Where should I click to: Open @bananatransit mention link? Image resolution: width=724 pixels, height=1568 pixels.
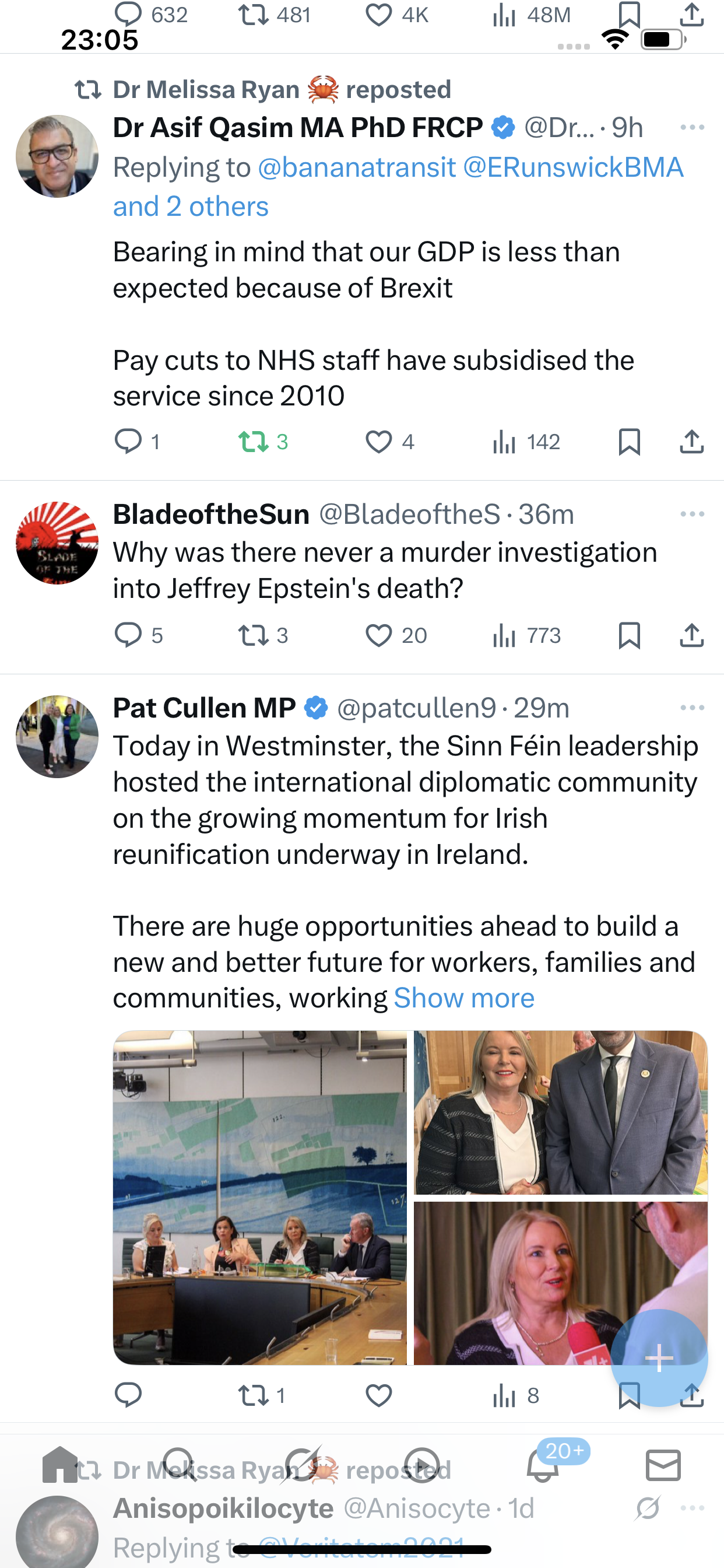357,167
